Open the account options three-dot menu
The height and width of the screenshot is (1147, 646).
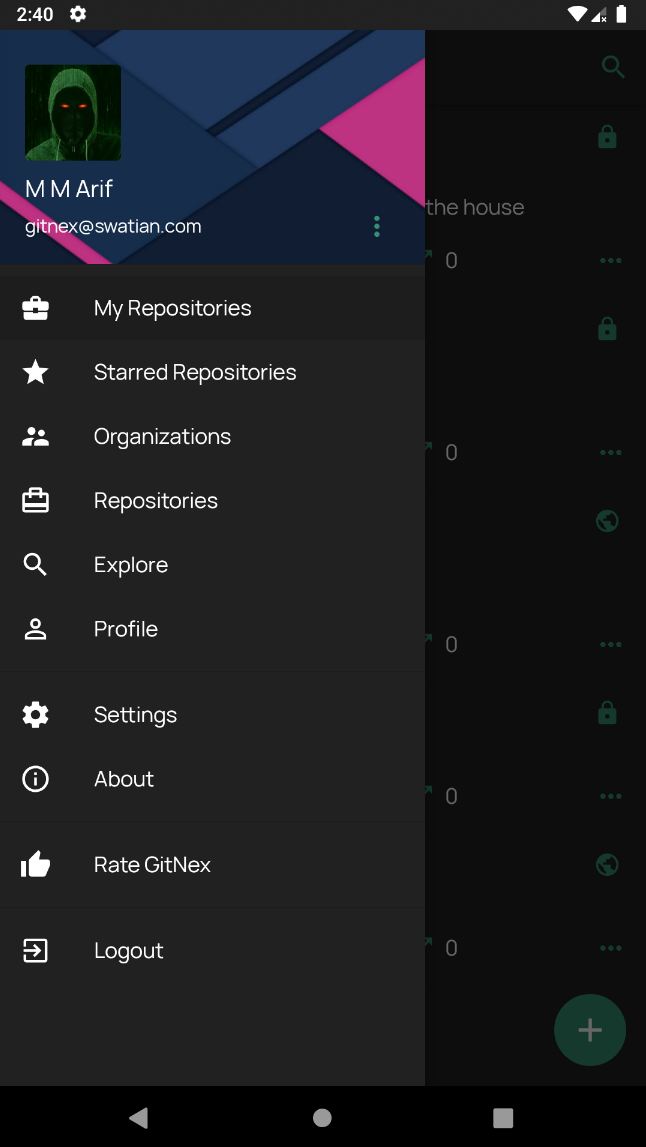377,226
